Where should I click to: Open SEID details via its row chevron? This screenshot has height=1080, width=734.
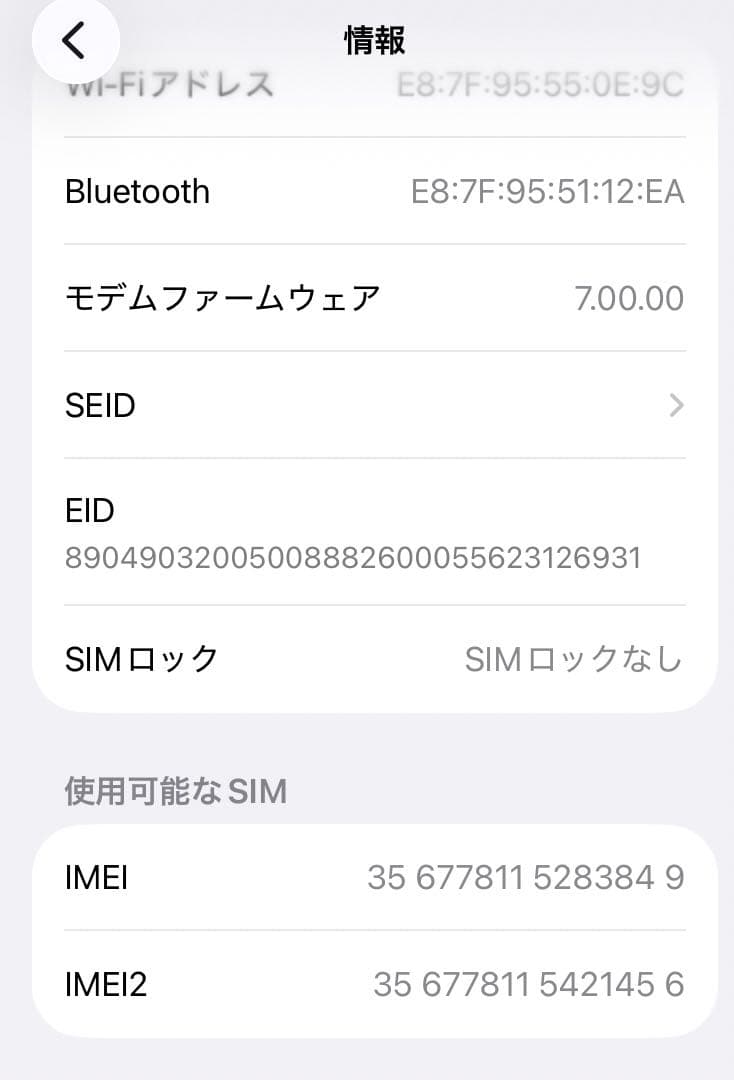coord(676,405)
